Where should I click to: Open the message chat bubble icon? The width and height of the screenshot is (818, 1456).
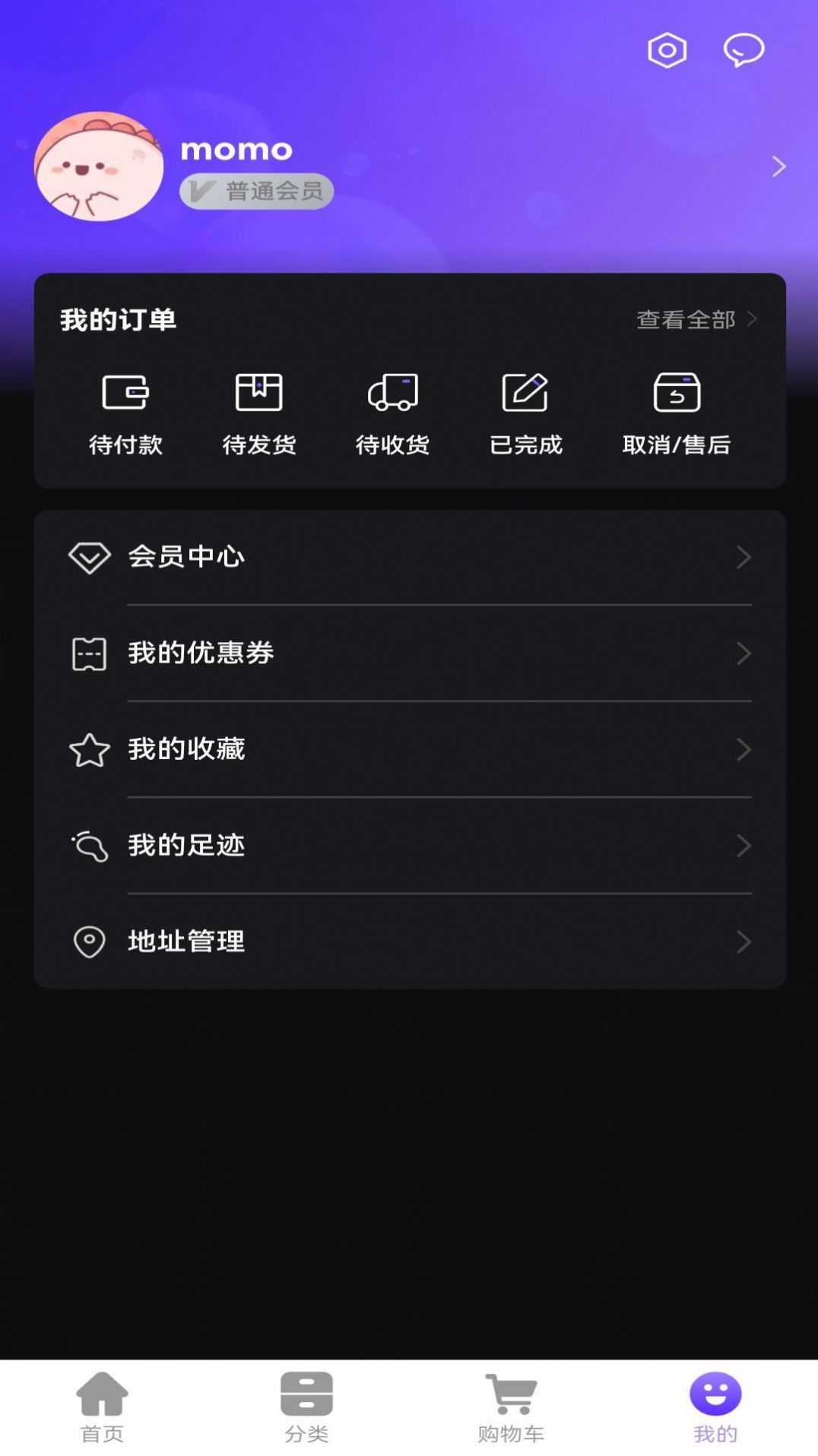point(743,50)
